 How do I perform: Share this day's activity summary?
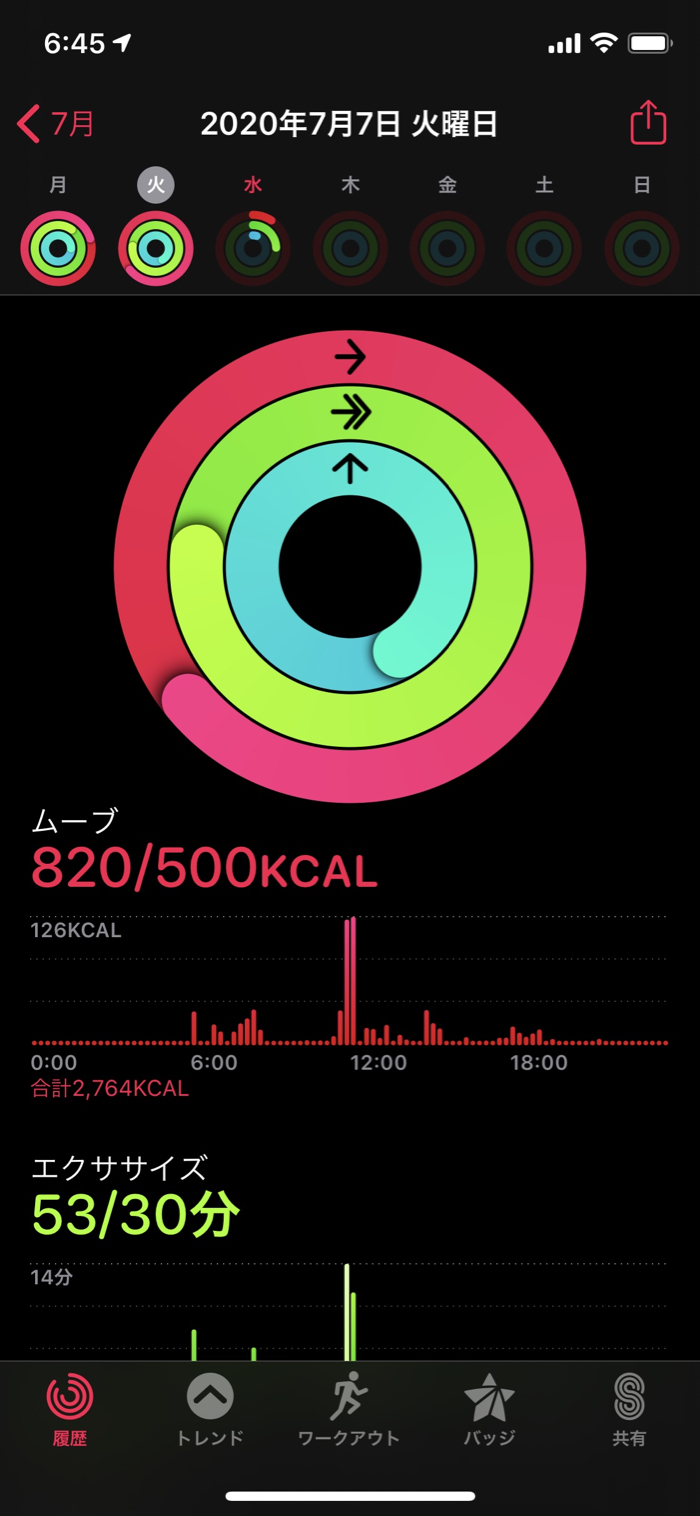click(x=648, y=124)
